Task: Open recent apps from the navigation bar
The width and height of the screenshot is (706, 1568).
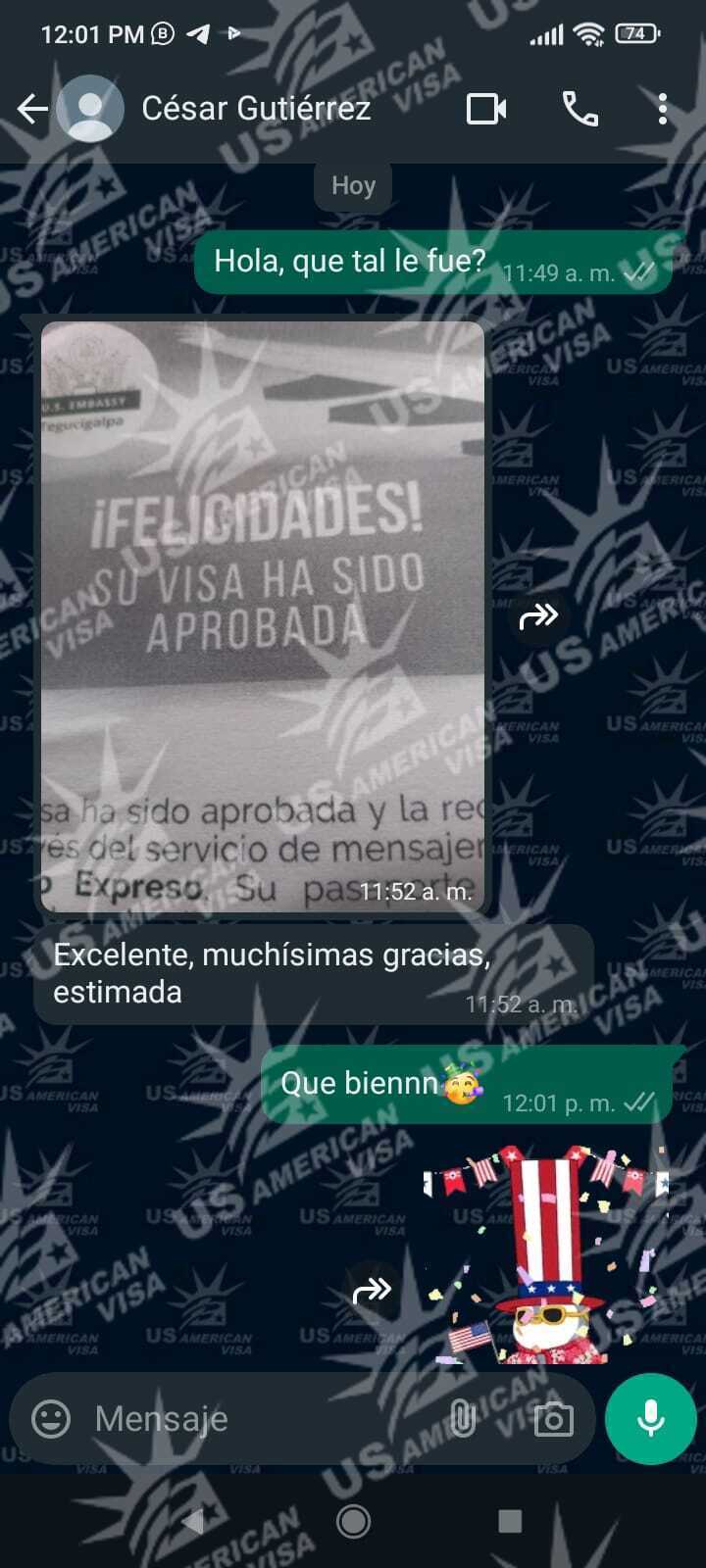Action: click(510, 1521)
